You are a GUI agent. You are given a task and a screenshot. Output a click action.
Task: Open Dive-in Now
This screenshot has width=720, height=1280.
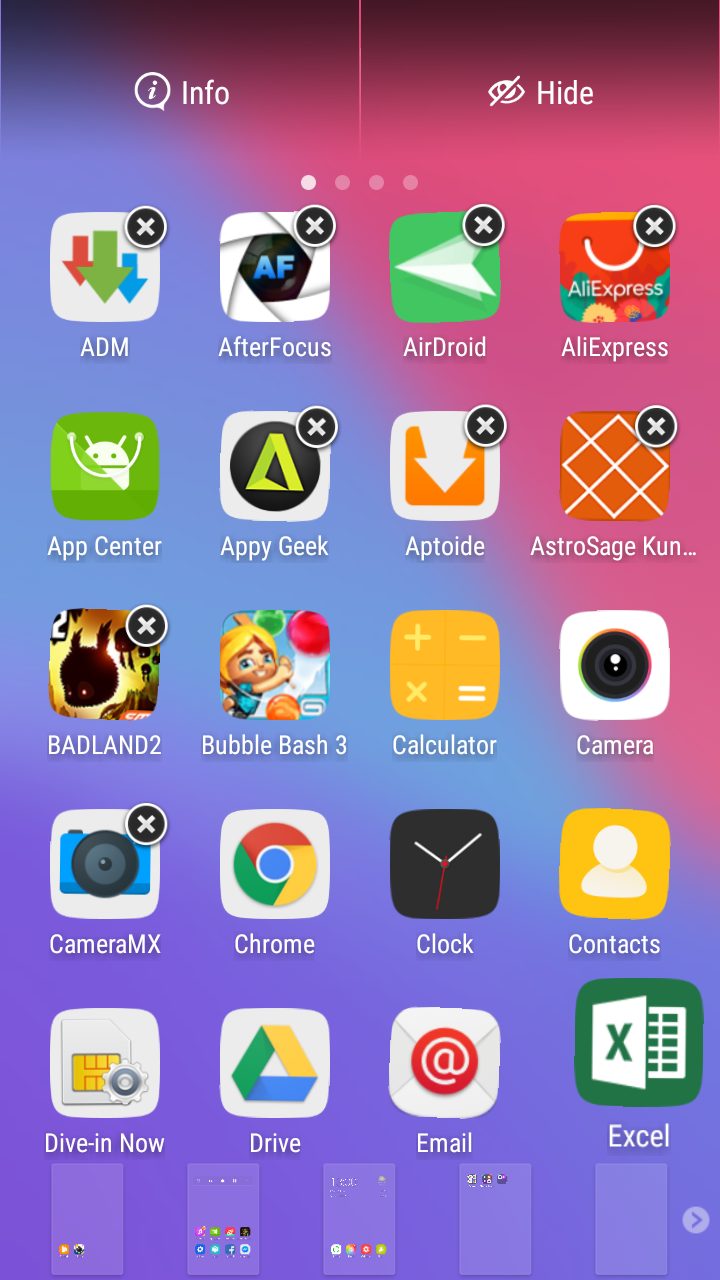tap(105, 1063)
